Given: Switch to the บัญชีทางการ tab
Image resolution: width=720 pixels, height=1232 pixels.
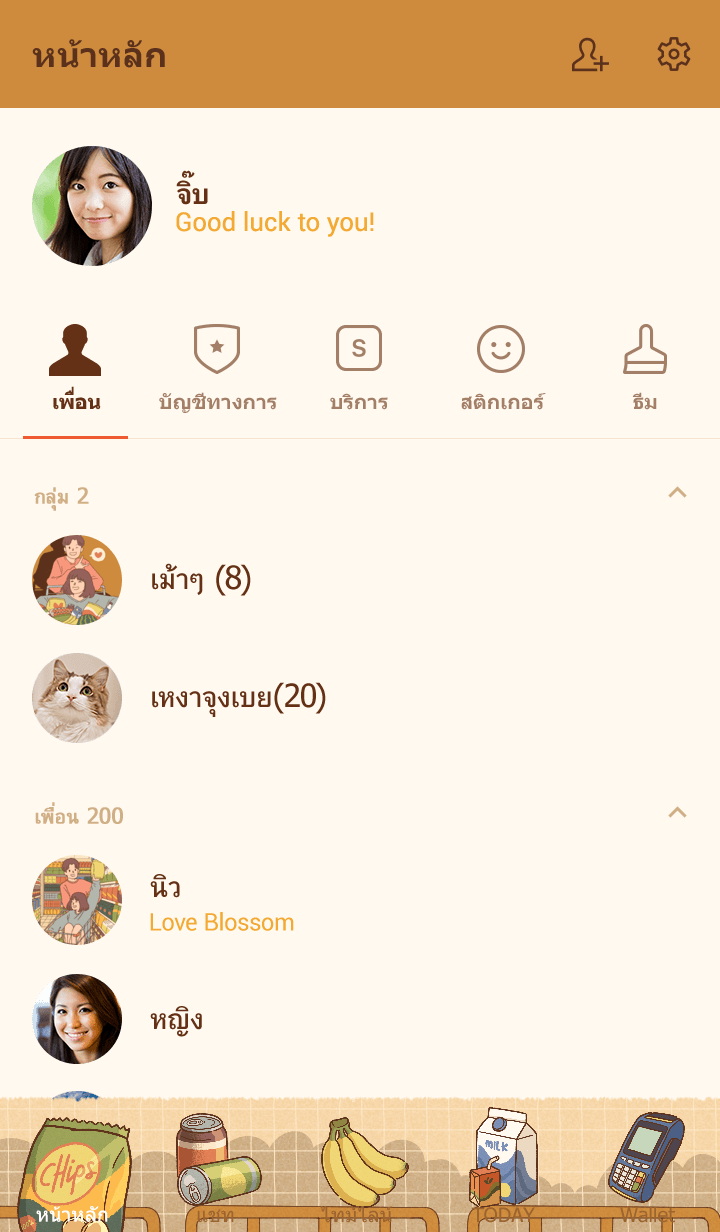Looking at the screenshot, I should click(217, 369).
